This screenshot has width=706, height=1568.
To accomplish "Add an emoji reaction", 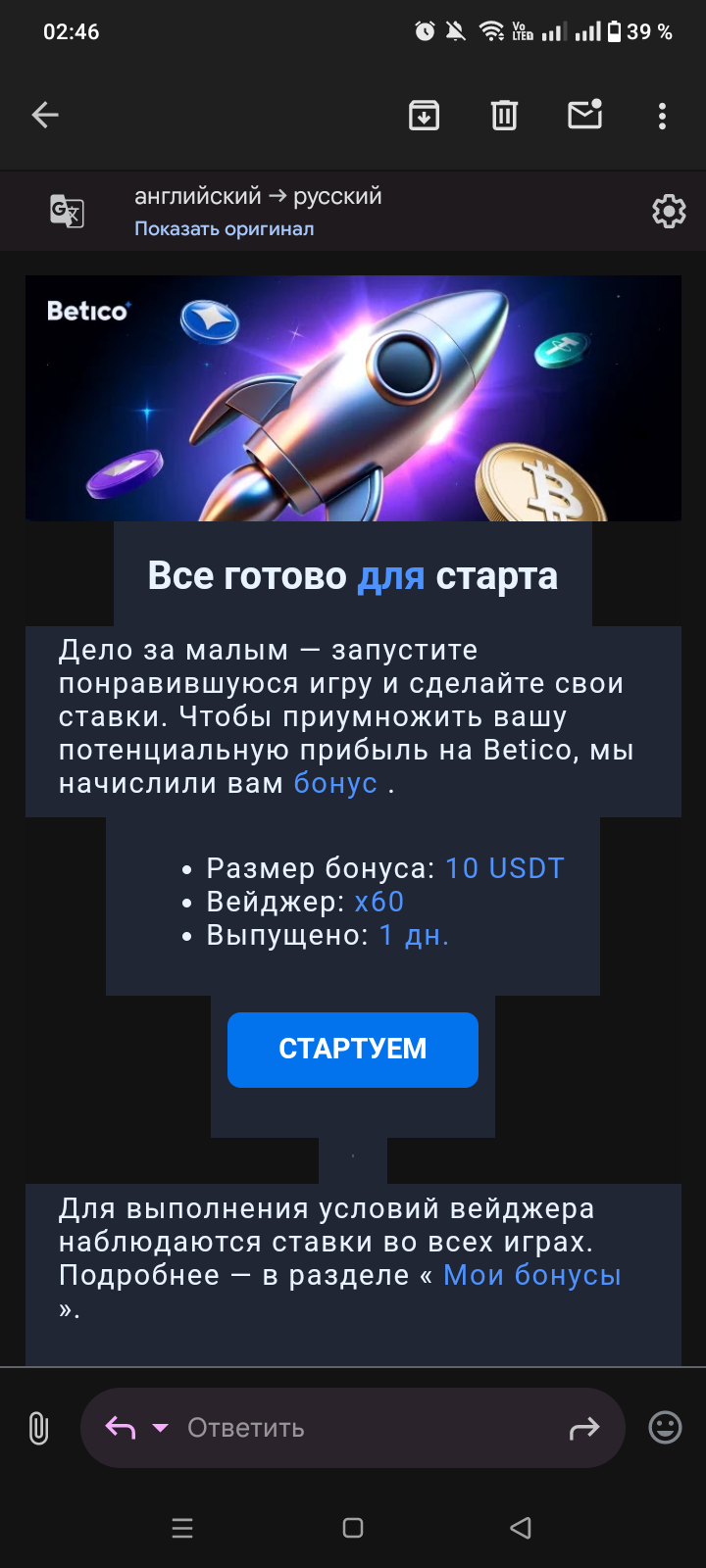I will pyautogui.click(x=665, y=1428).
